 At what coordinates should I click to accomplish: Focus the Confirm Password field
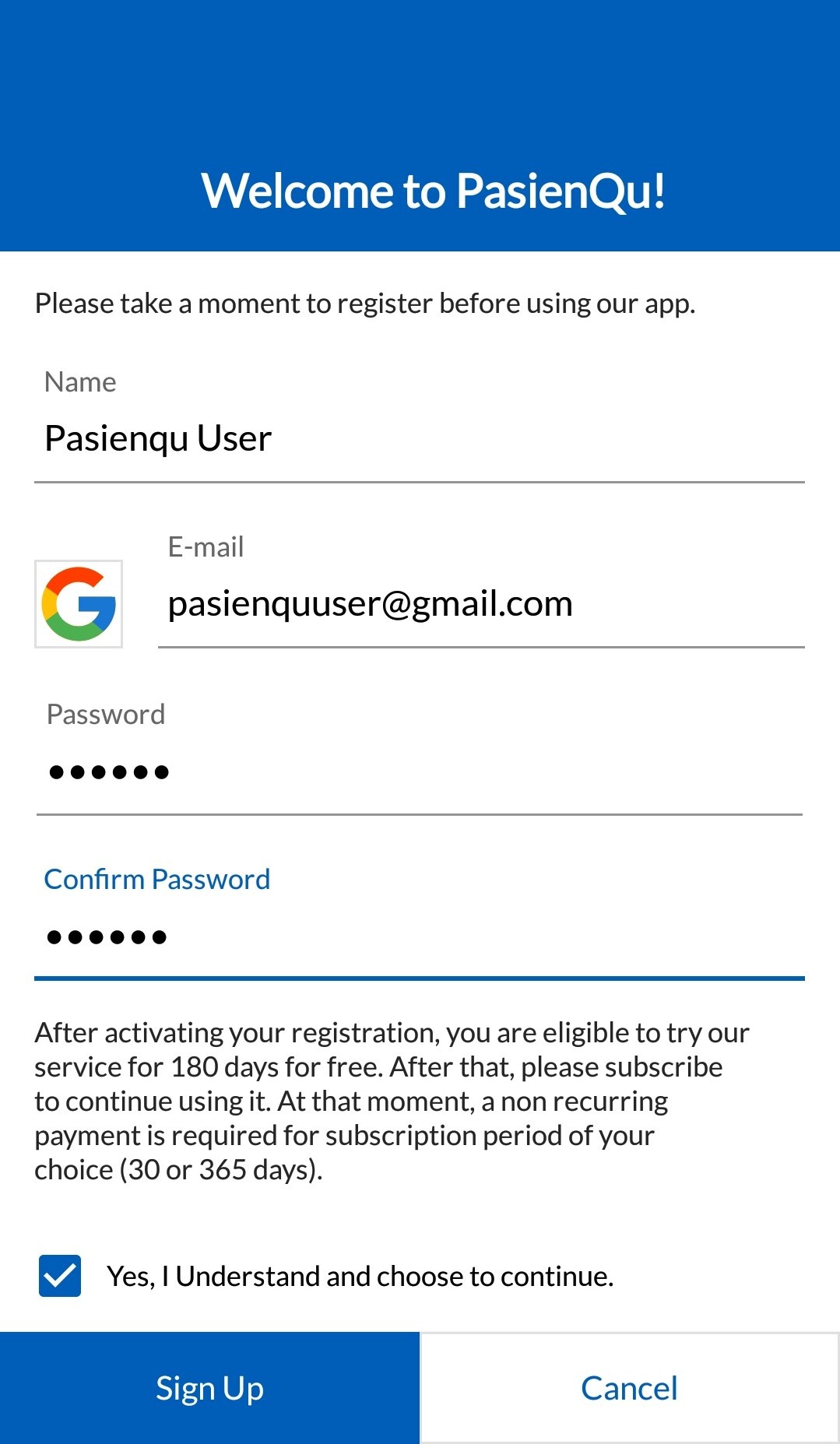click(x=420, y=937)
